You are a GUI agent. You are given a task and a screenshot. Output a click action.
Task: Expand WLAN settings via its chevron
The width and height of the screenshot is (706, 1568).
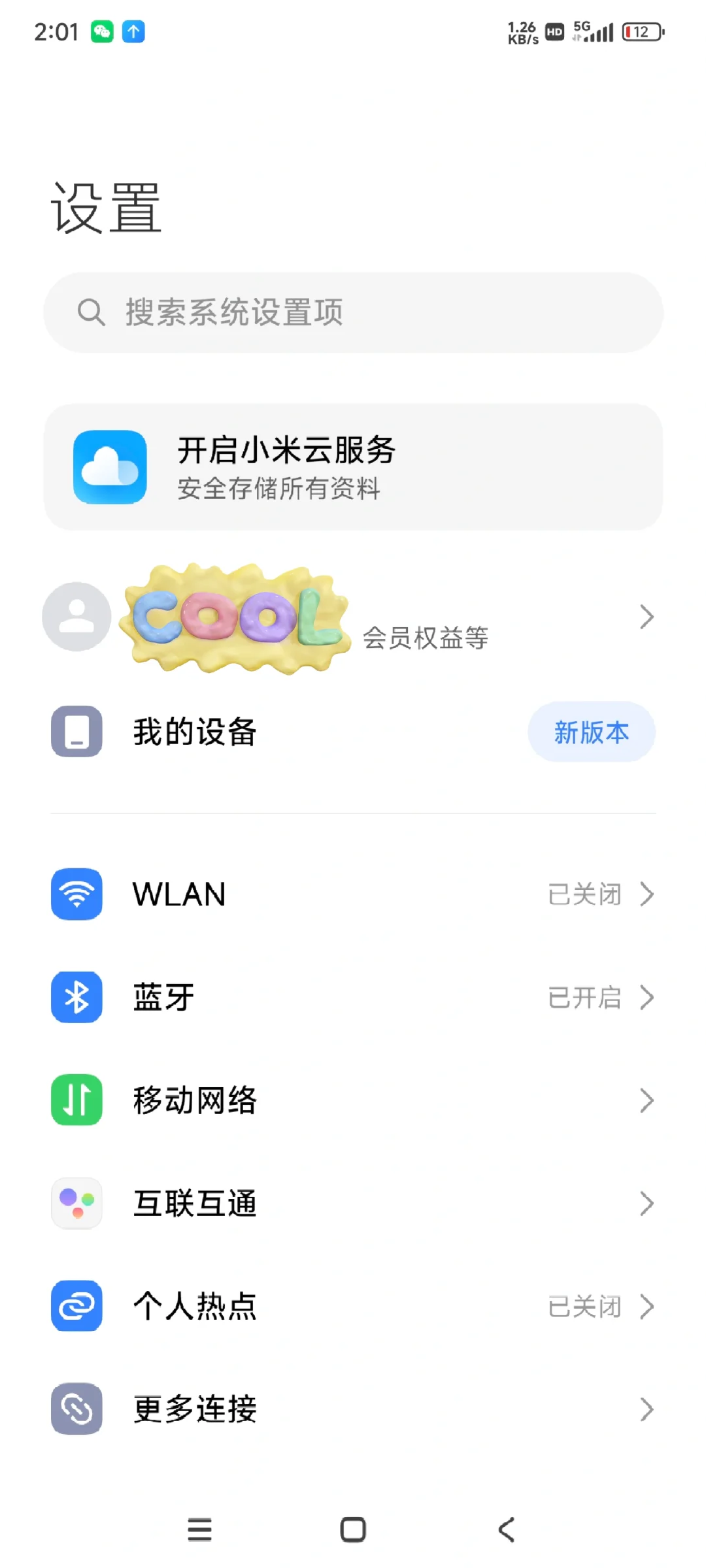tap(647, 894)
